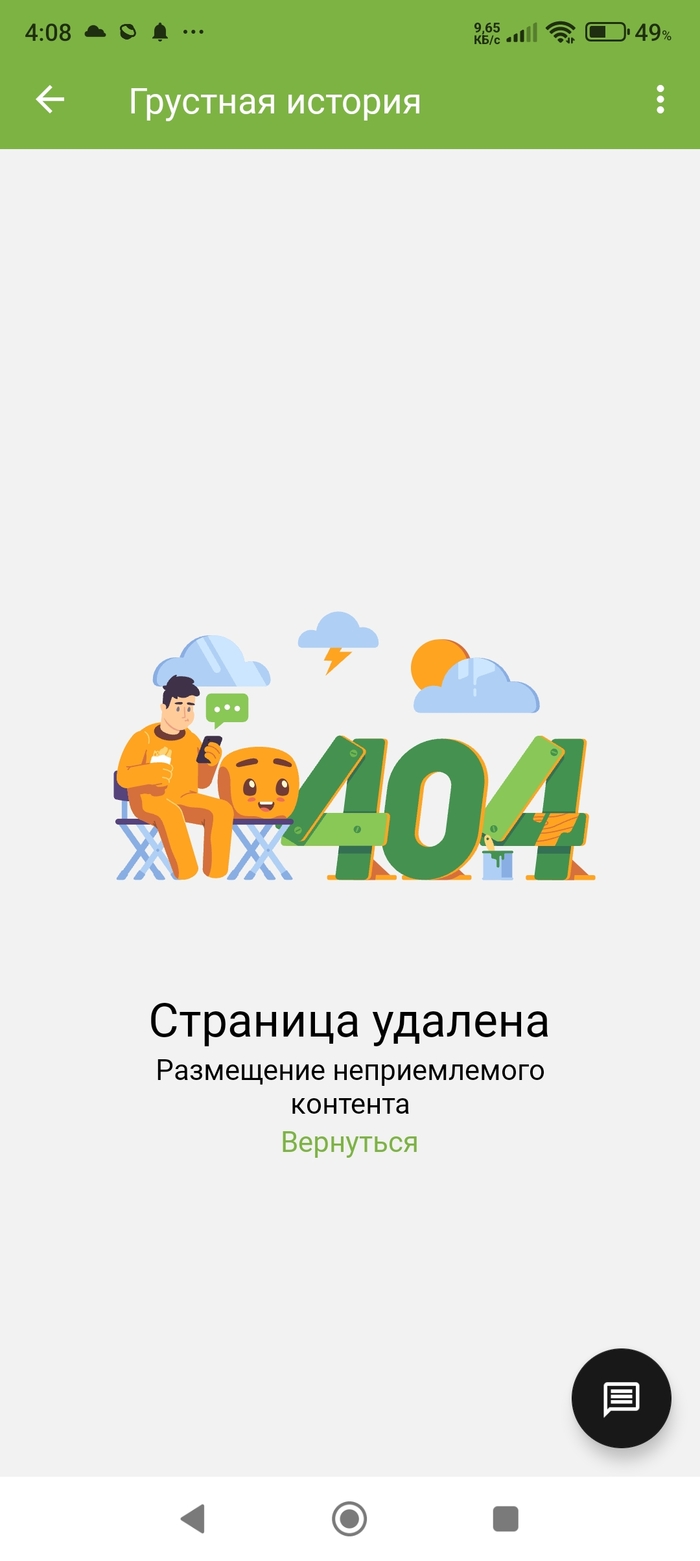The width and height of the screenshot is (700, 1561).
Task: Go to the home screen via system button
Action: 349,1519
